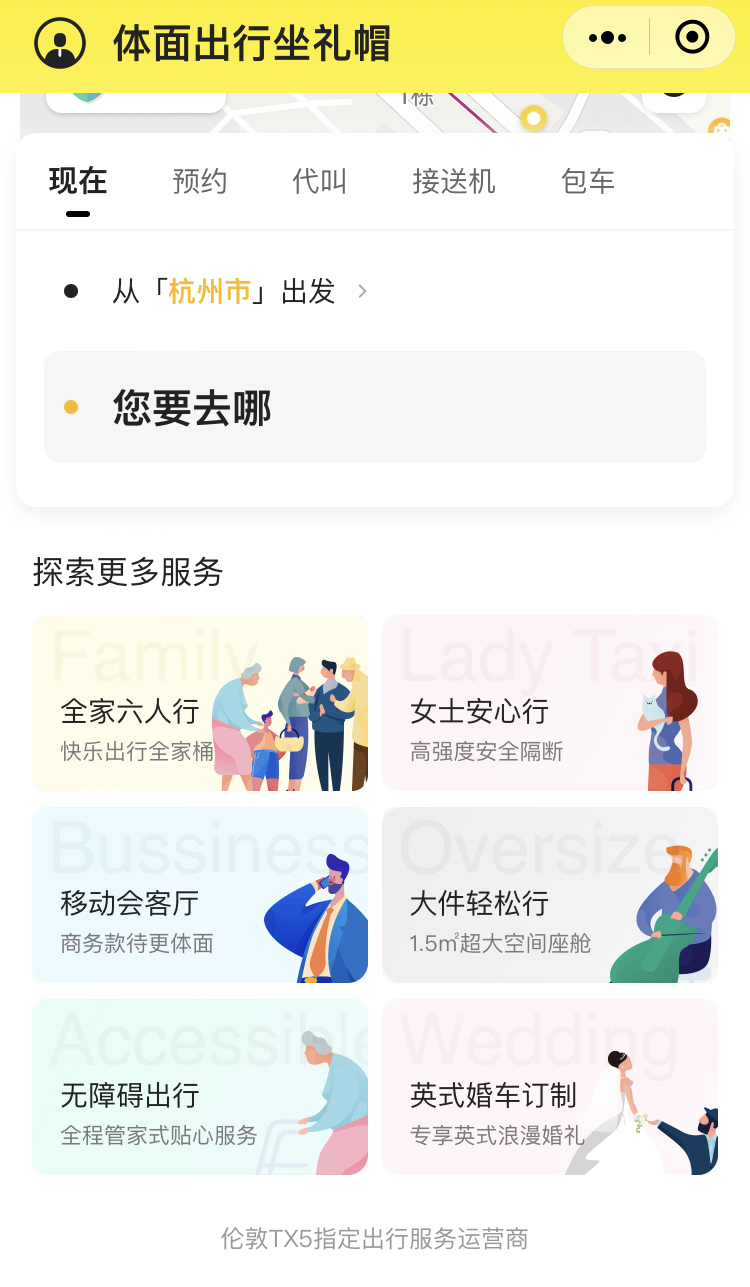The width and height of the screenshot is (750, 1287).
Task: Switch to the 预约 tab
Action: (200, 181)
